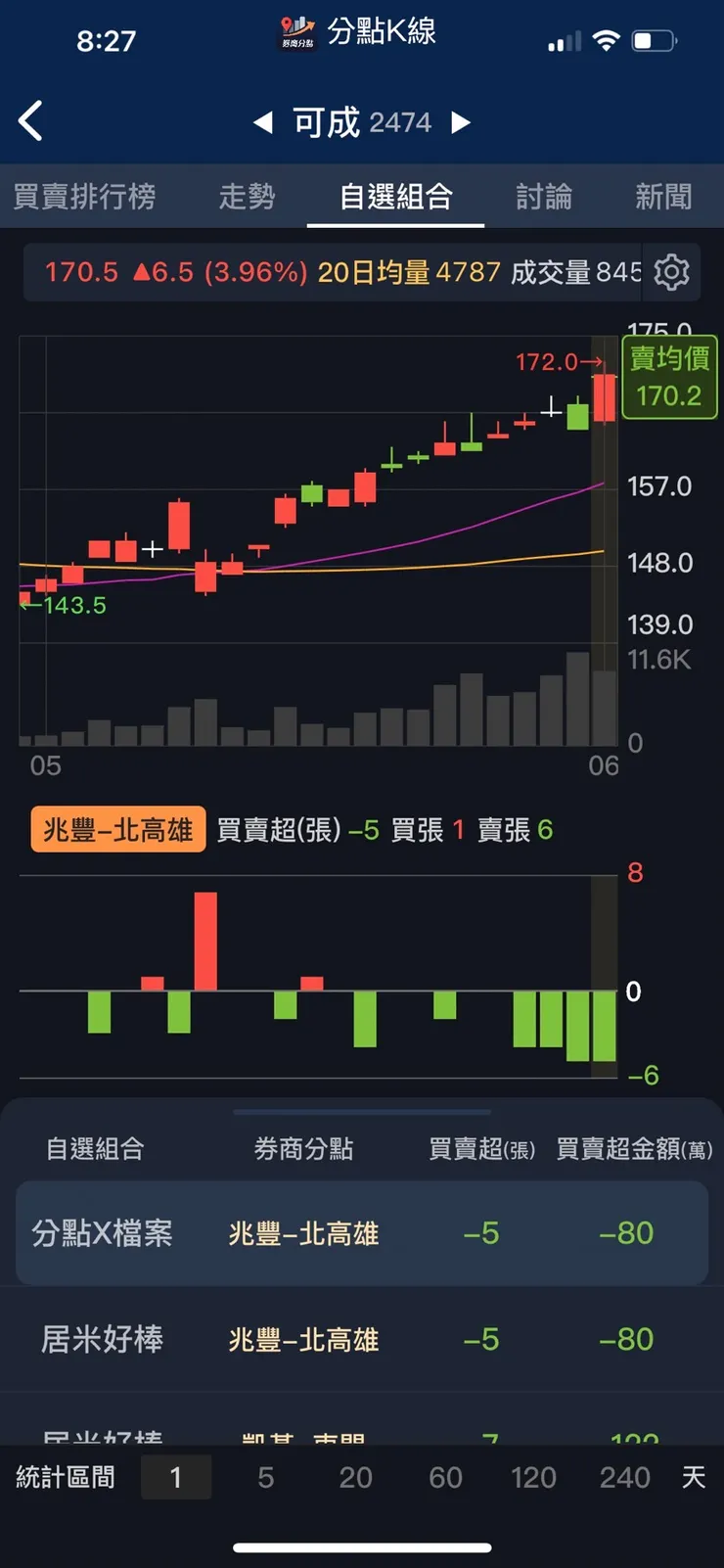Switch to the 買賣排行榜 tab
The height and width of the screenshot is (1568, 724).
86,197
